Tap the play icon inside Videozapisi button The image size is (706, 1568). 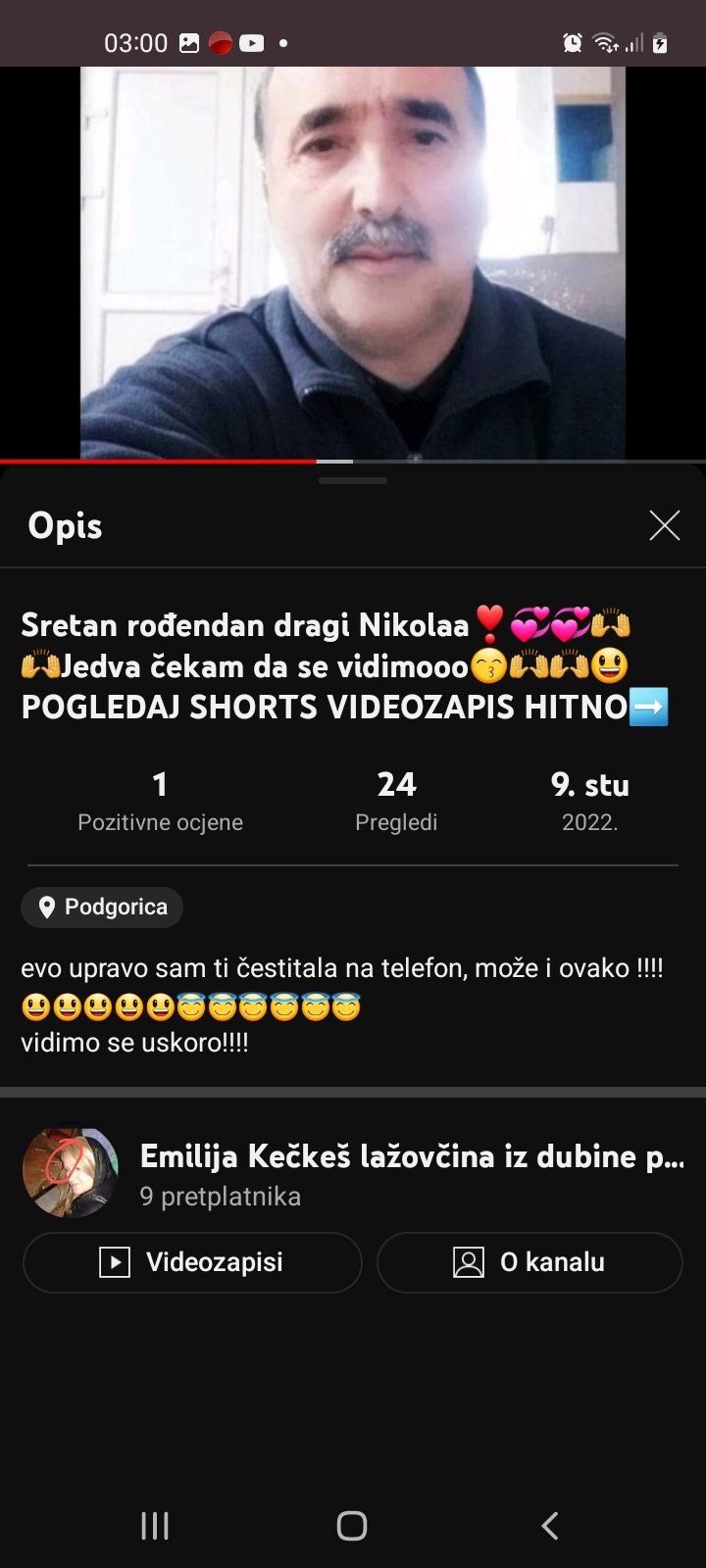pyautogui.click(x=117, y=1262)
